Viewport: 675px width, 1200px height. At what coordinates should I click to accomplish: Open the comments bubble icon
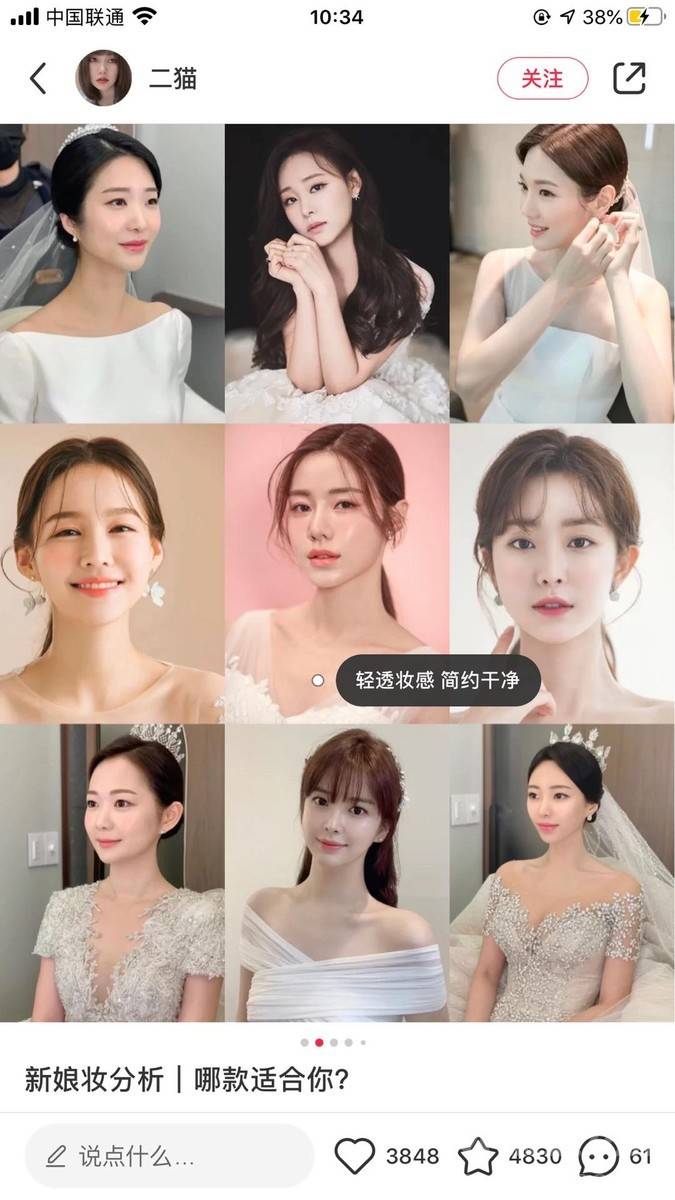[x=598, y=1156]
